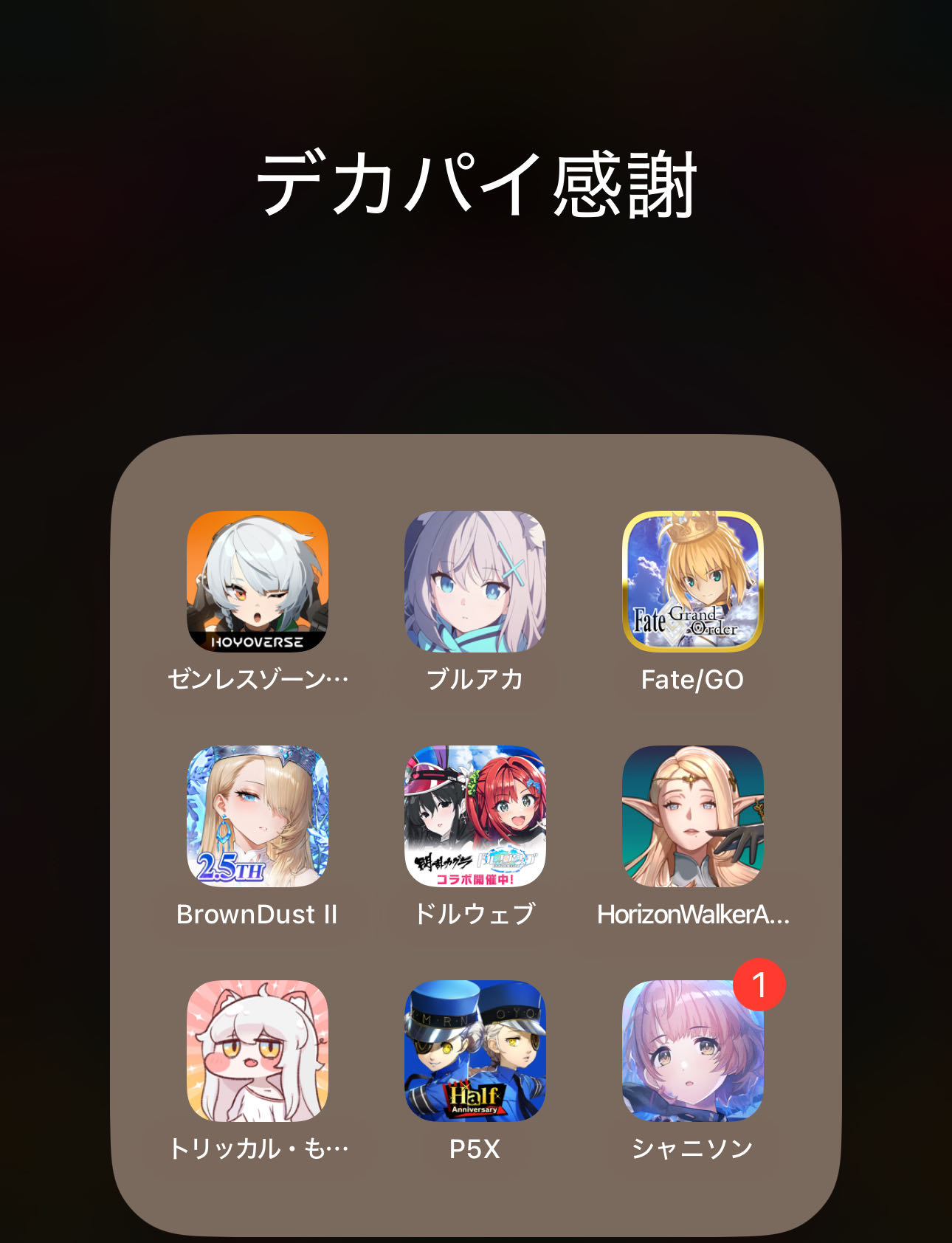Open the ゼンレスゾーン app
Screen dimensions: 952x1243
pos(258,582)
